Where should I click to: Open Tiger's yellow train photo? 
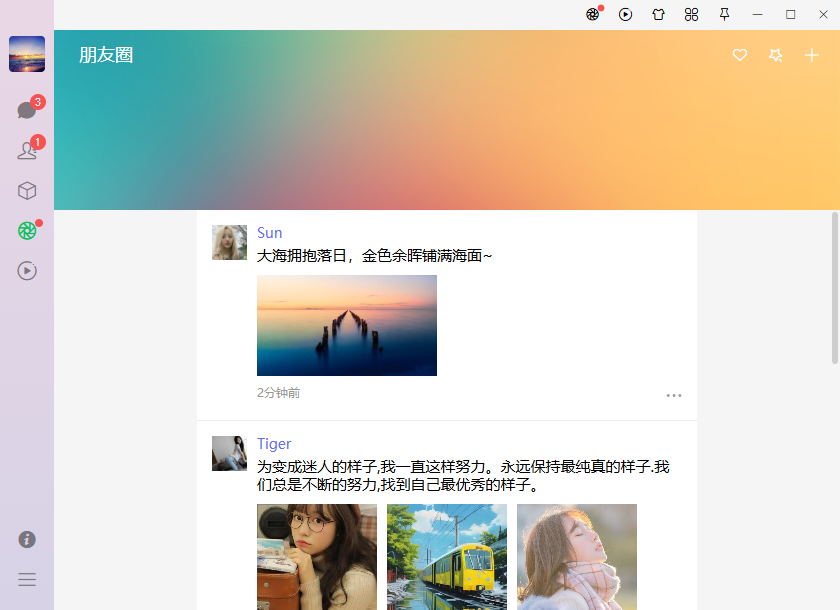(446, 556)
